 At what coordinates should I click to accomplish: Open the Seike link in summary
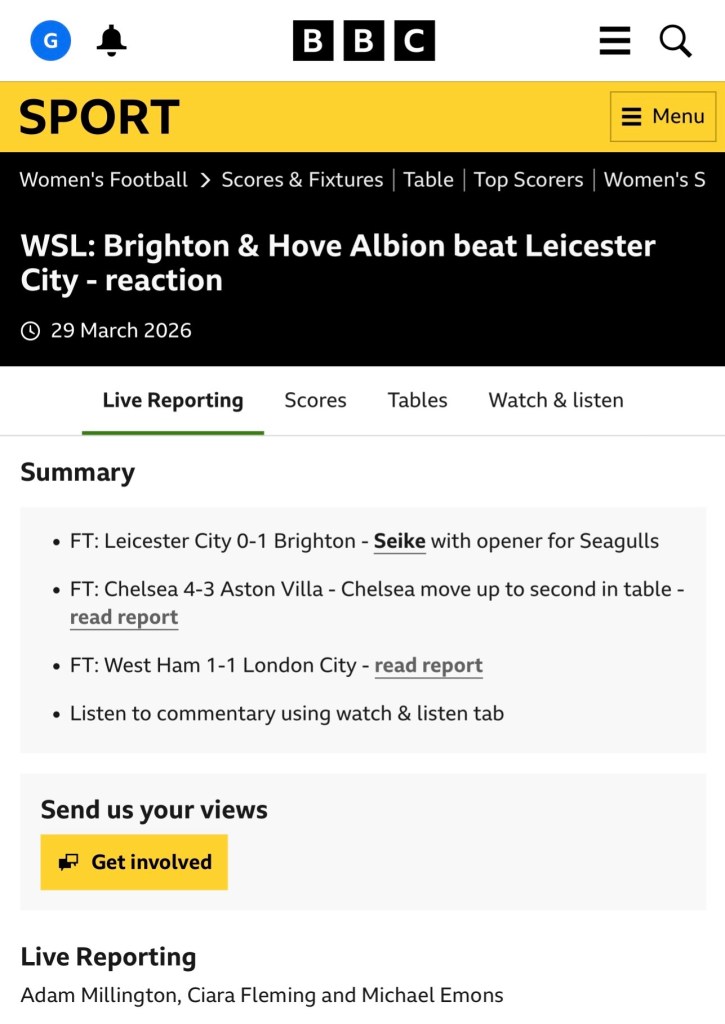pos(399,541)
